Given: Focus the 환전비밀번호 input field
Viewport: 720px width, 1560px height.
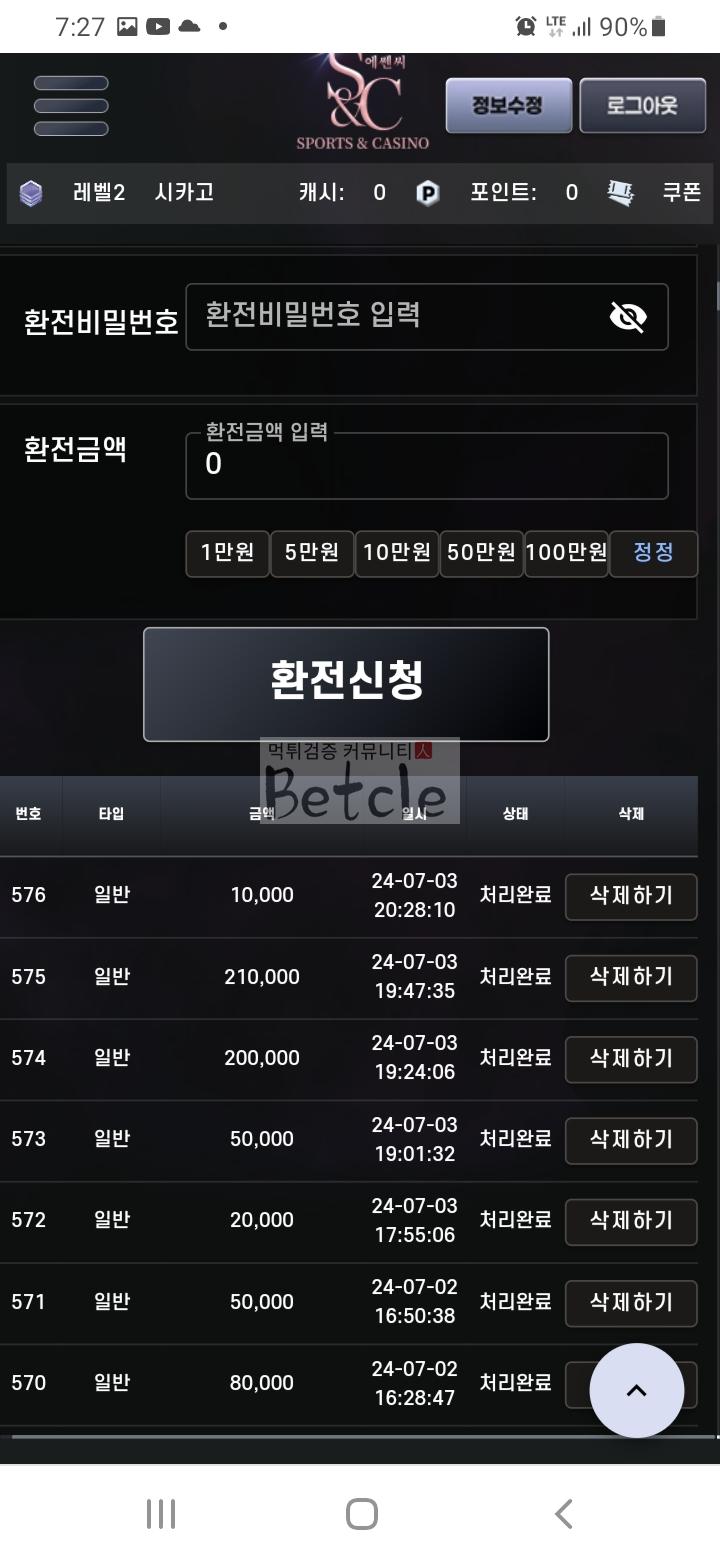Looking at the screenshot, I should click(427, 317).
